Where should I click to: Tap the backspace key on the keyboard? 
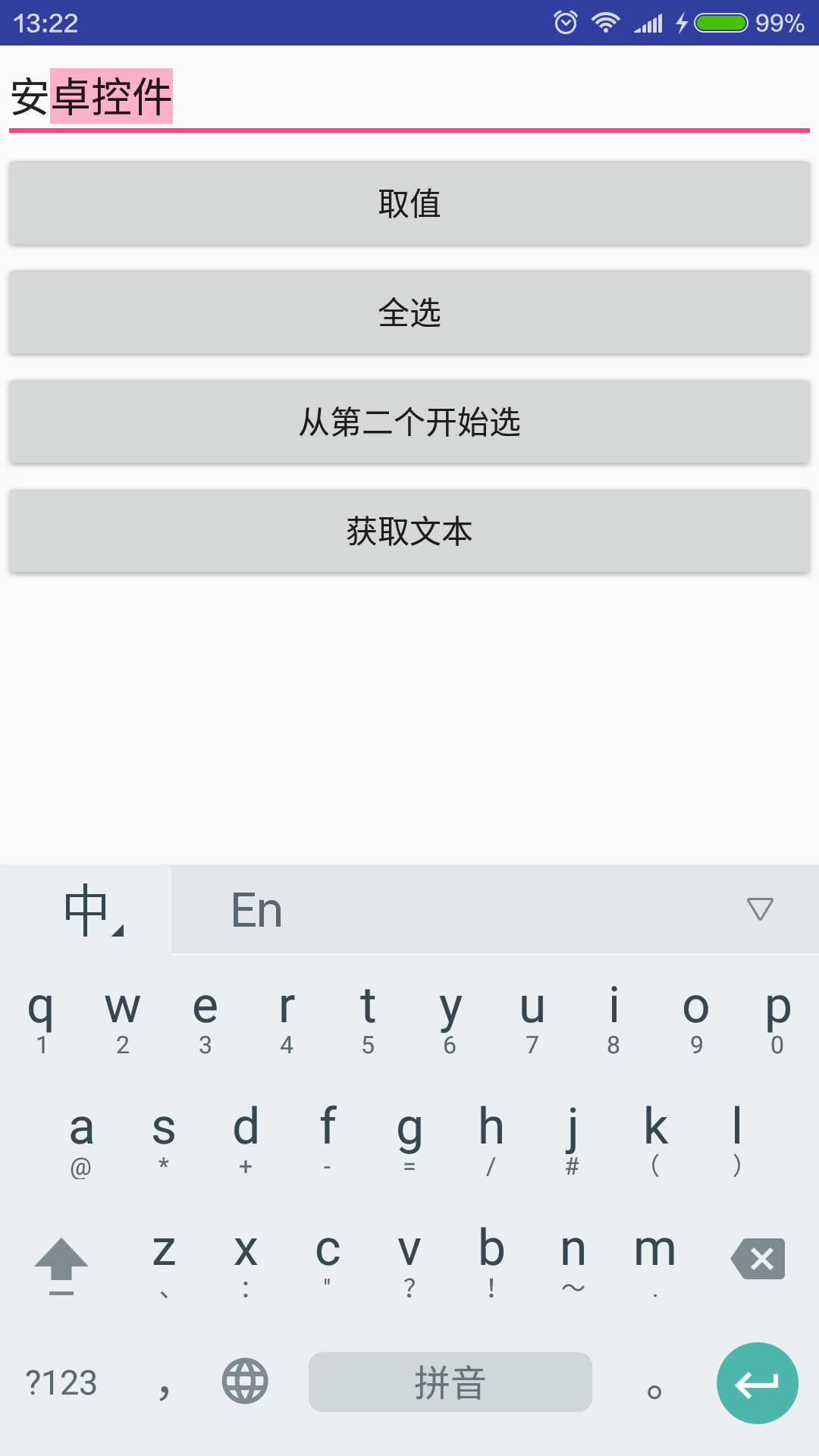758,1259
